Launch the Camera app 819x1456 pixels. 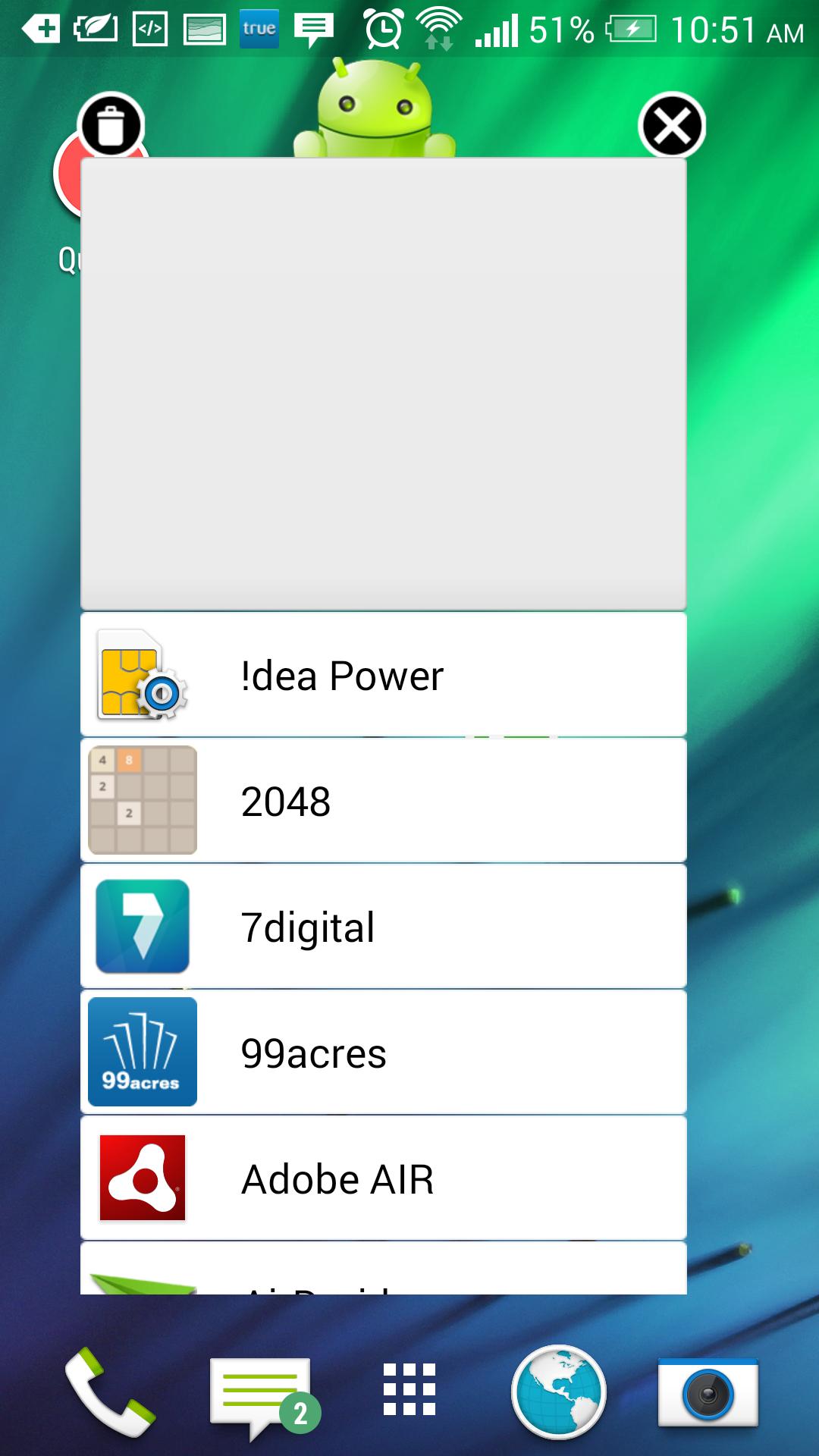[708, 1392]
